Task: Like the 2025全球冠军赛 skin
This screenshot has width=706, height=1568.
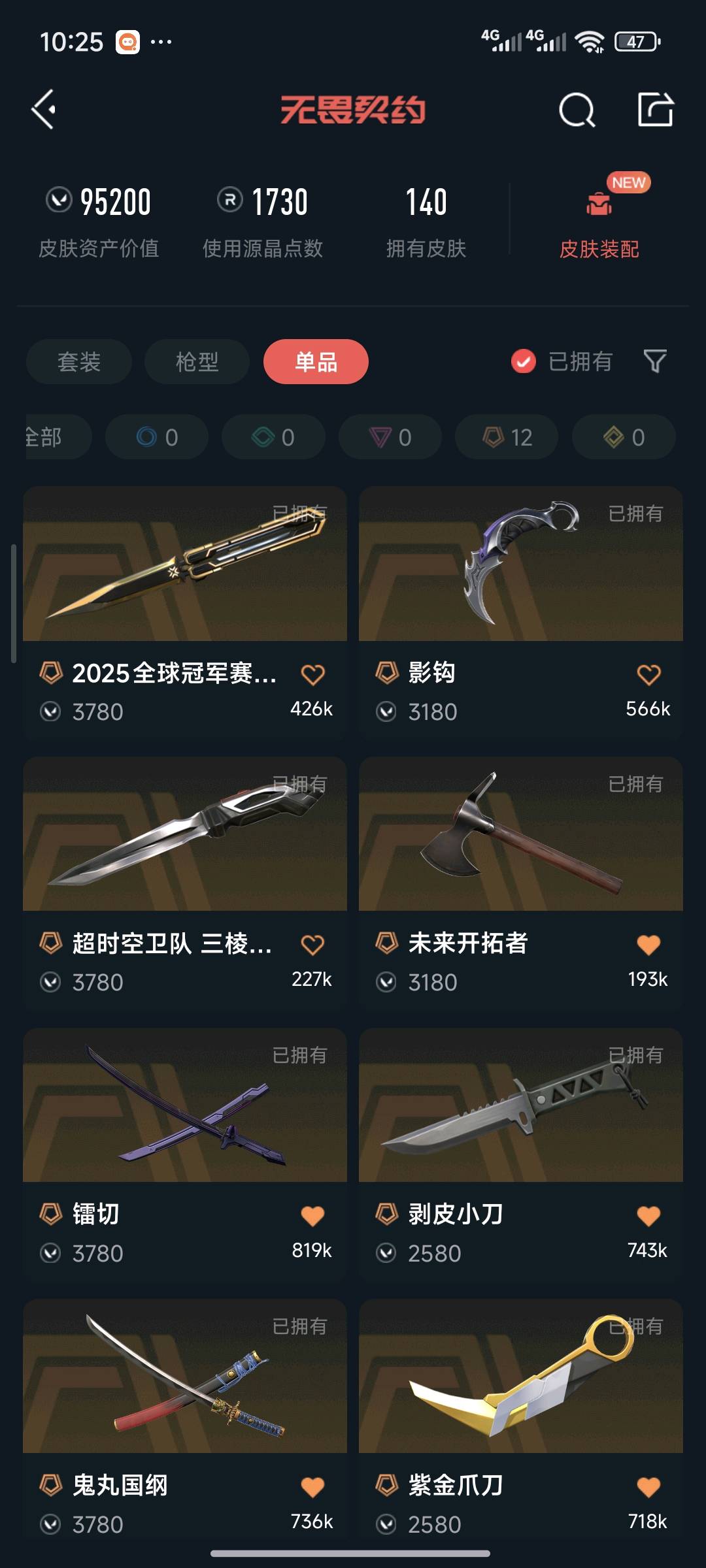Action: click(x=312, y=674)
